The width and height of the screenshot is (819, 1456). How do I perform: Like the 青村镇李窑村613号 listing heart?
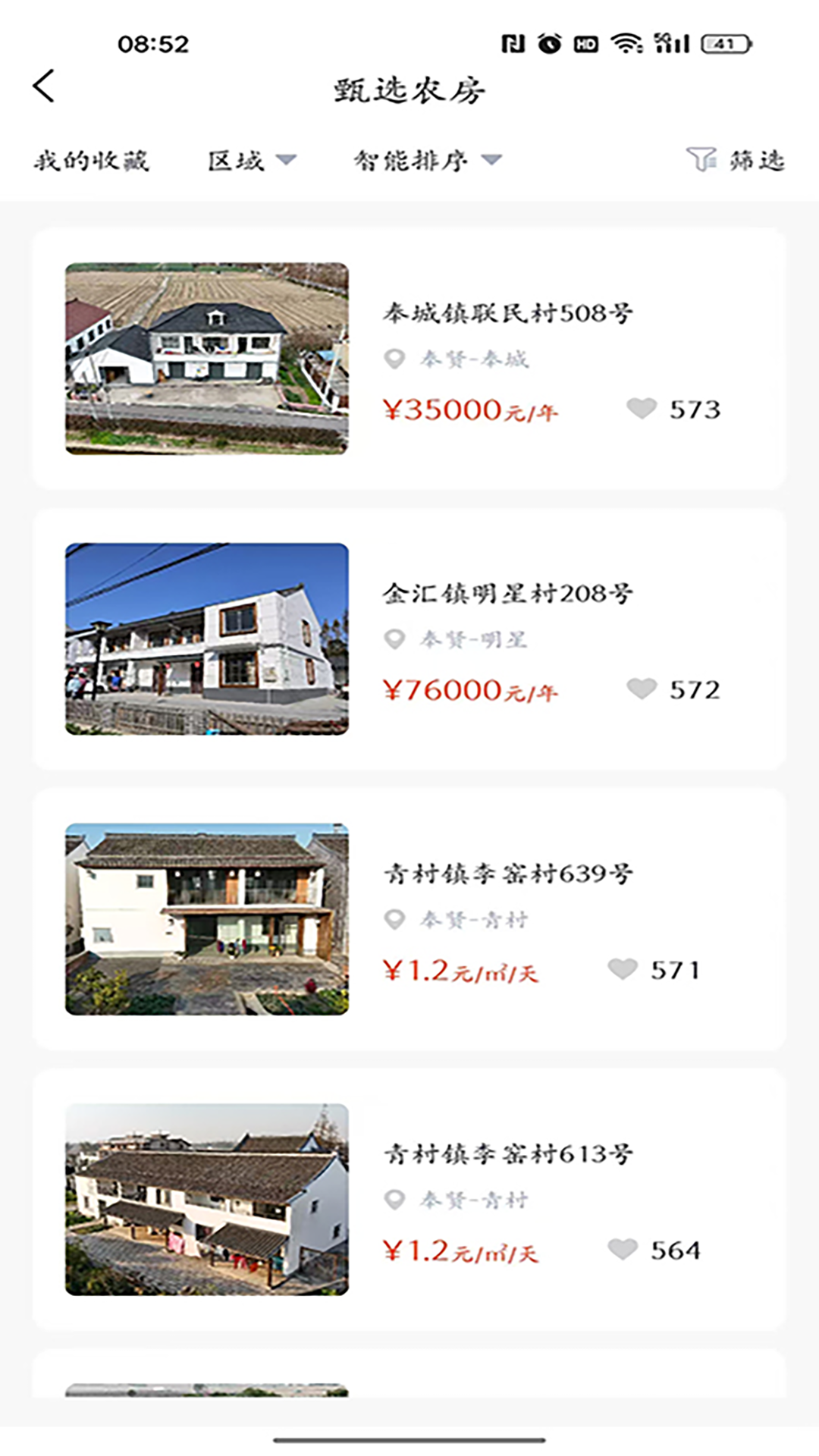[623, 1250]
